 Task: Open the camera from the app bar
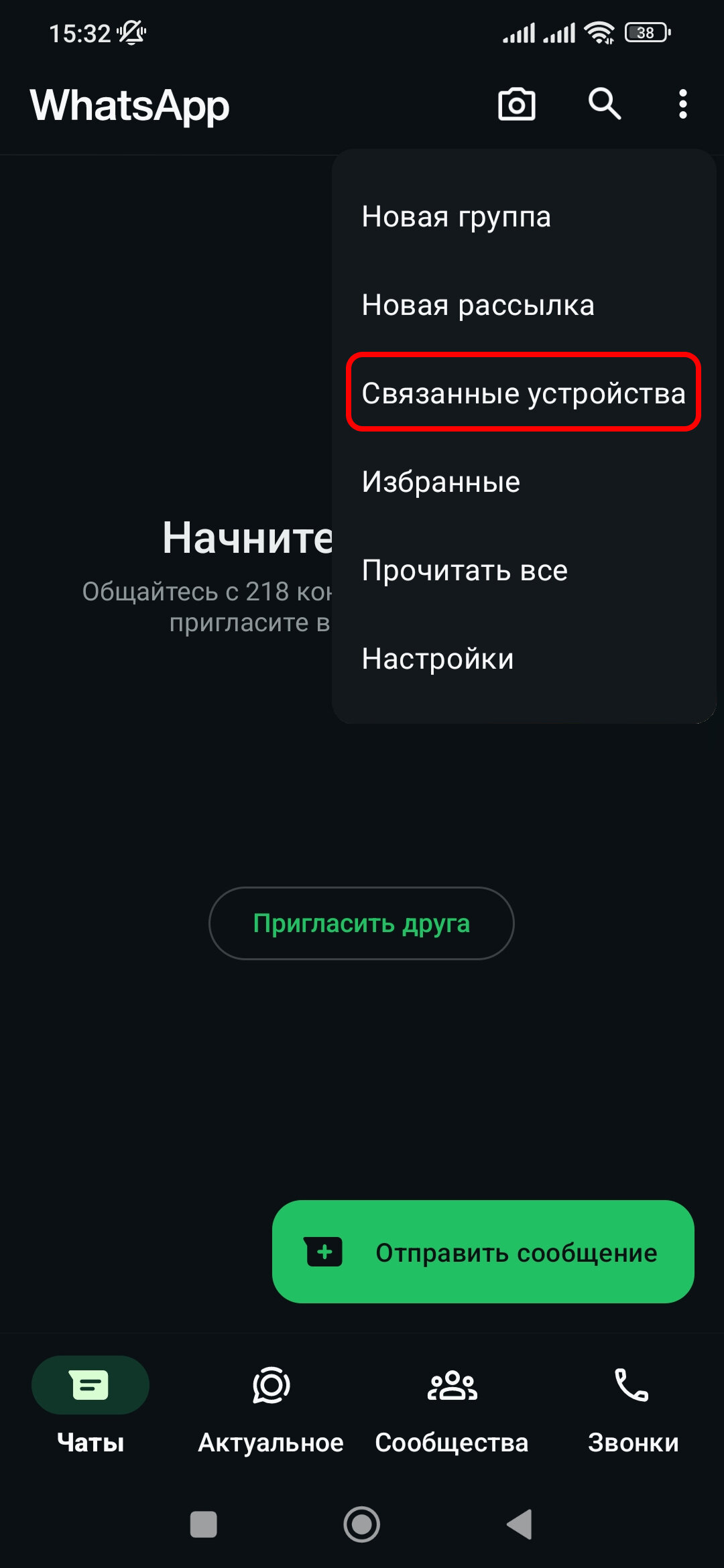pyautogui.click(x=516, y=105)
